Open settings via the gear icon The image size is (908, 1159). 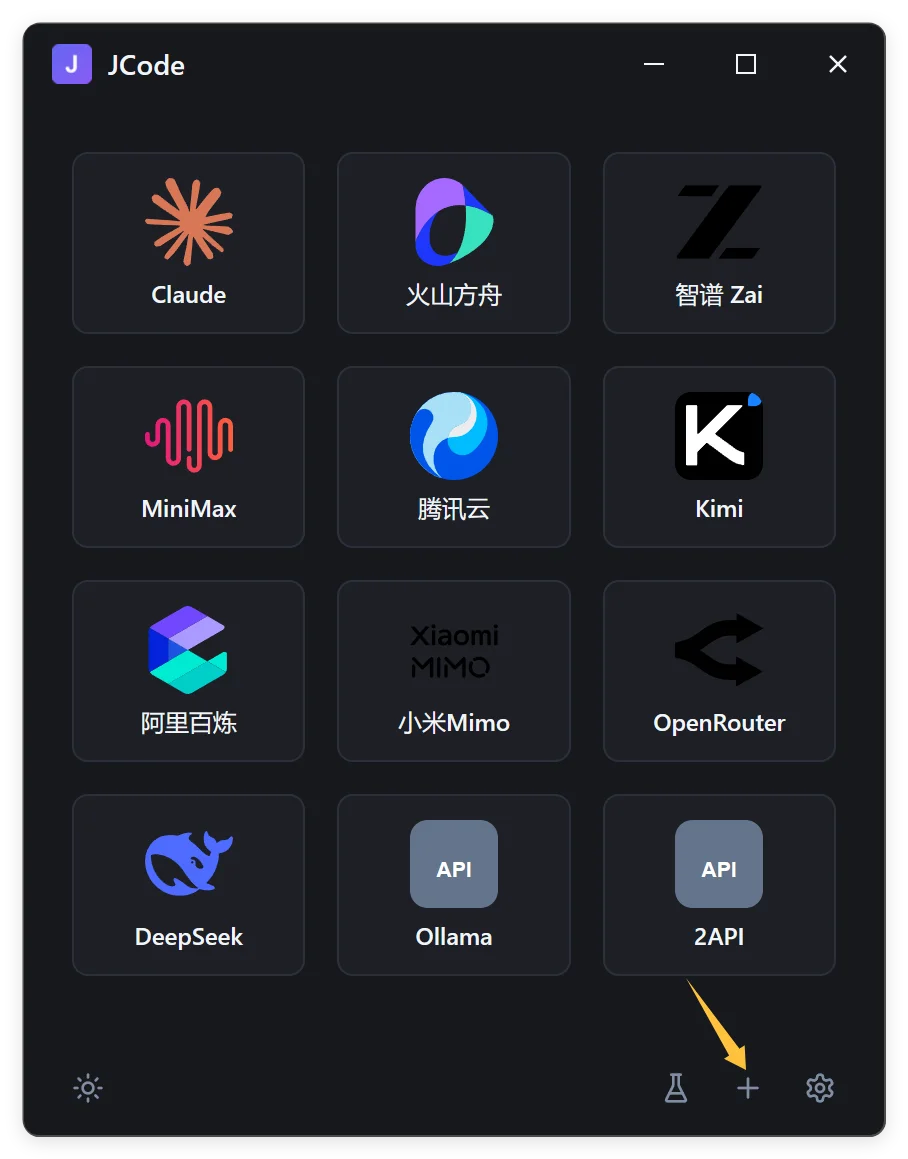click(820, 1088)
